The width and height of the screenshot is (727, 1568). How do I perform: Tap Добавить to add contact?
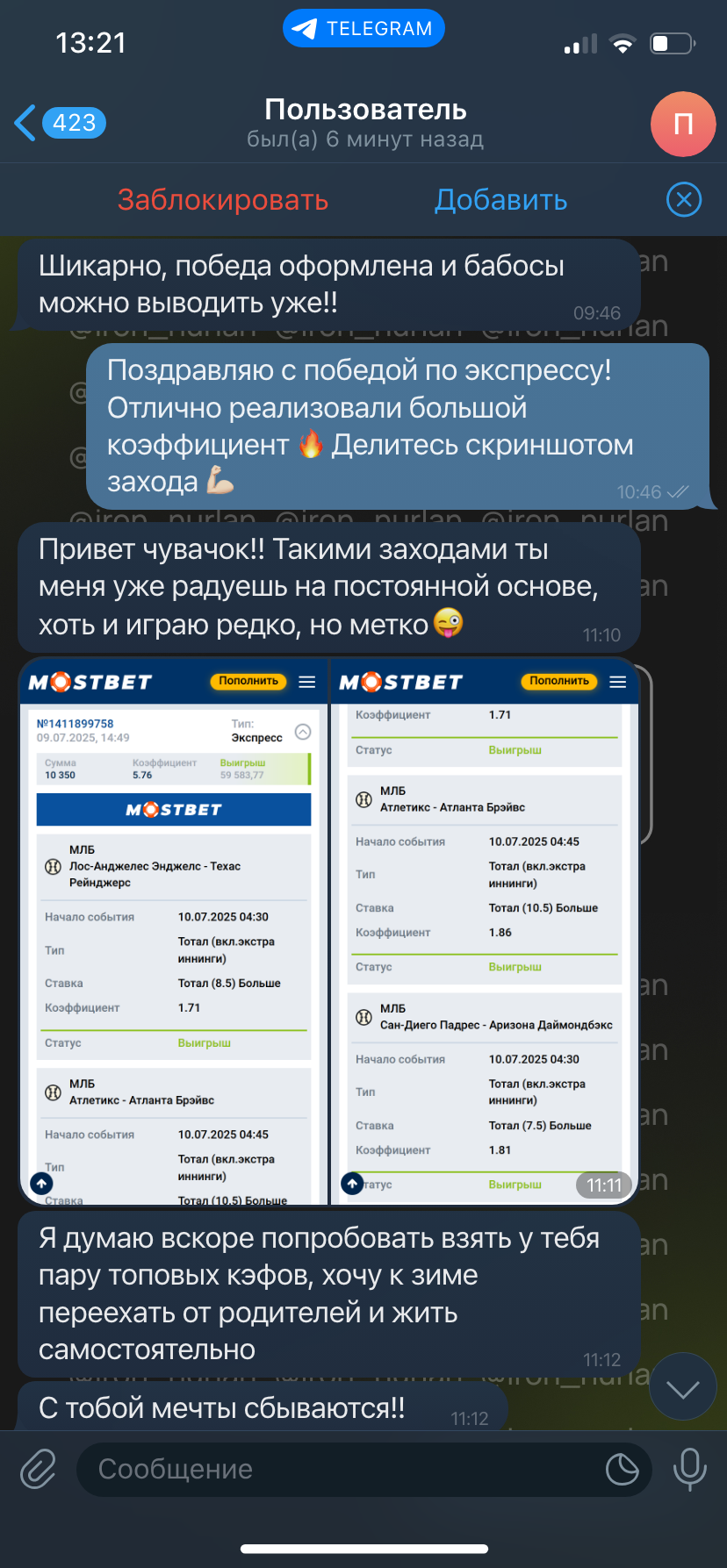point(501,200)
